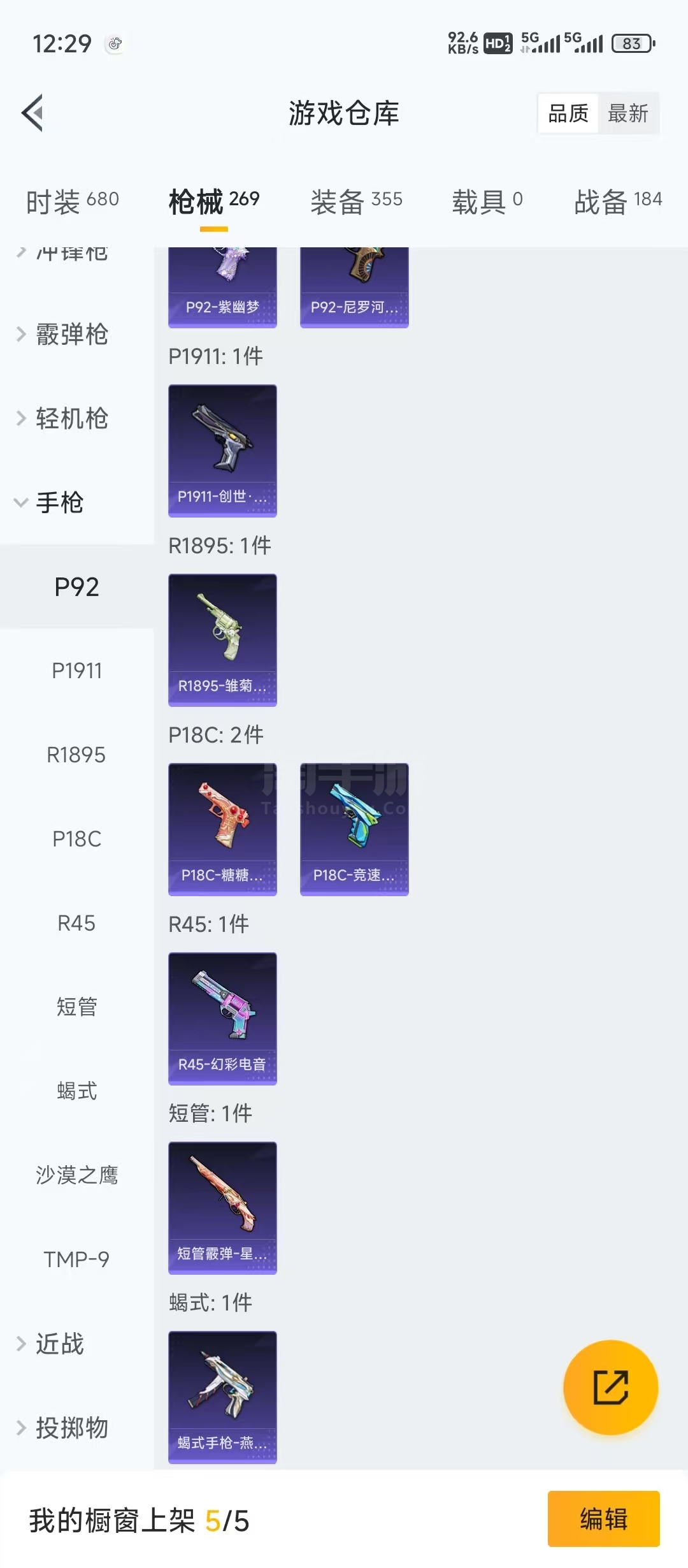Open the 战备 tab
The height and width of the screenshot is (1568, 688).
(x=617, y=201)
